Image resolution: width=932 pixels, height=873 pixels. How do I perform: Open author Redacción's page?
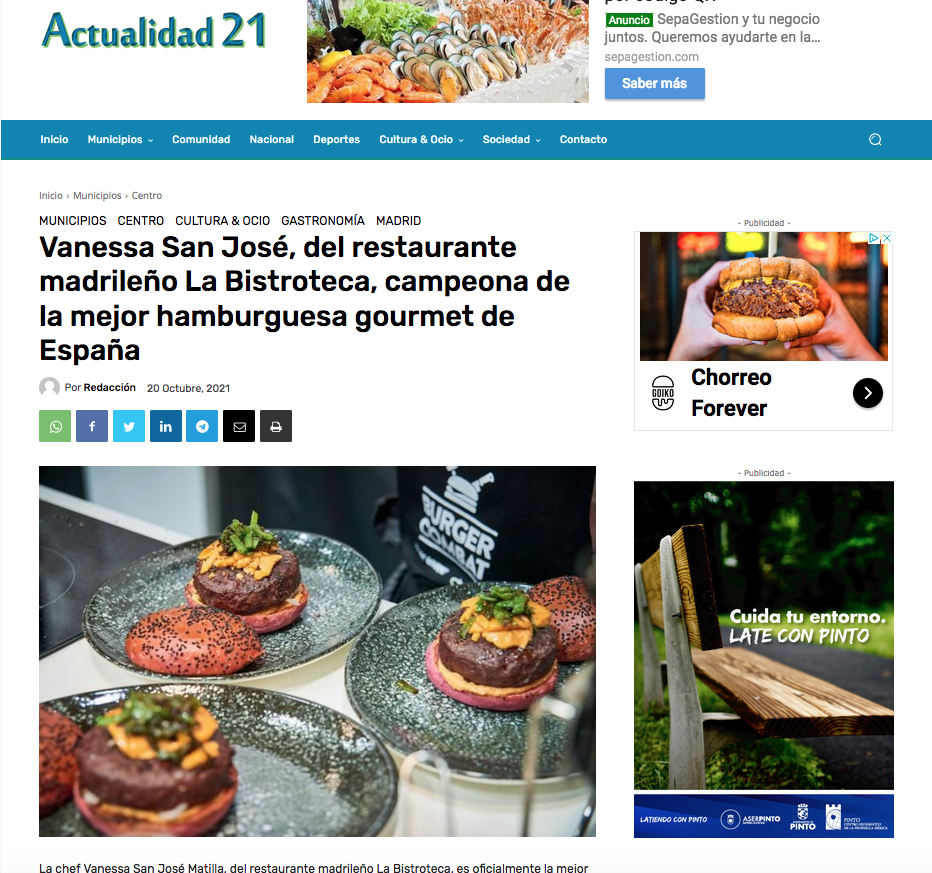pyautogui.click(x=109, y=388)
